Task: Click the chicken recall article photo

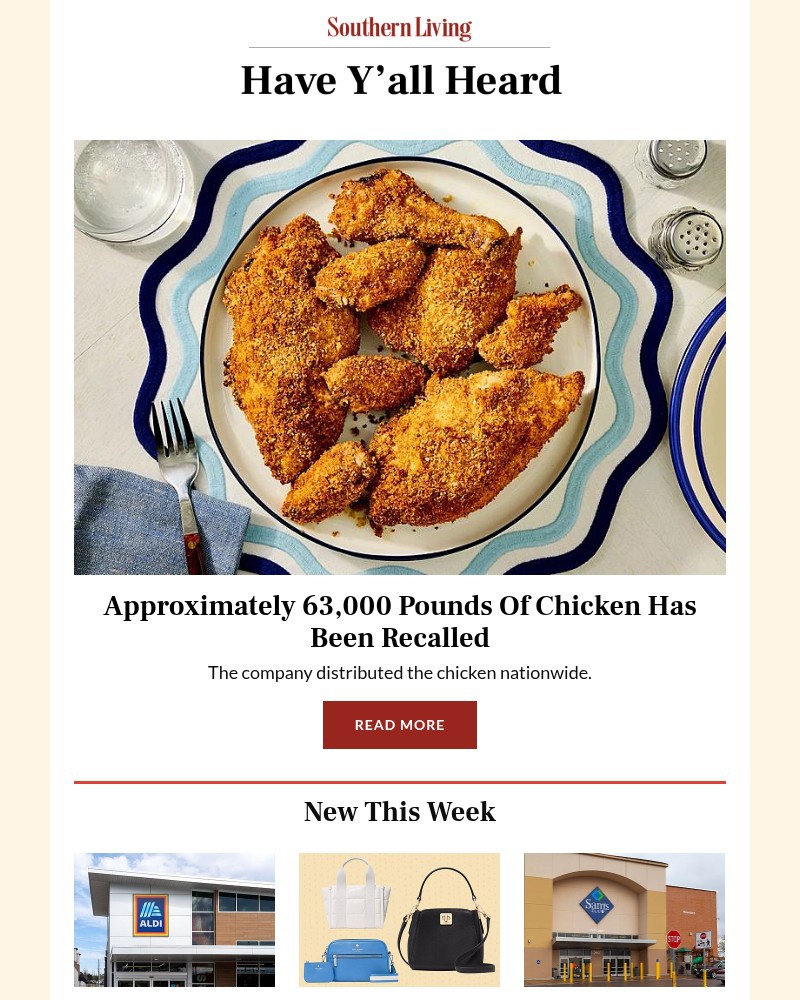Action: 400,357
